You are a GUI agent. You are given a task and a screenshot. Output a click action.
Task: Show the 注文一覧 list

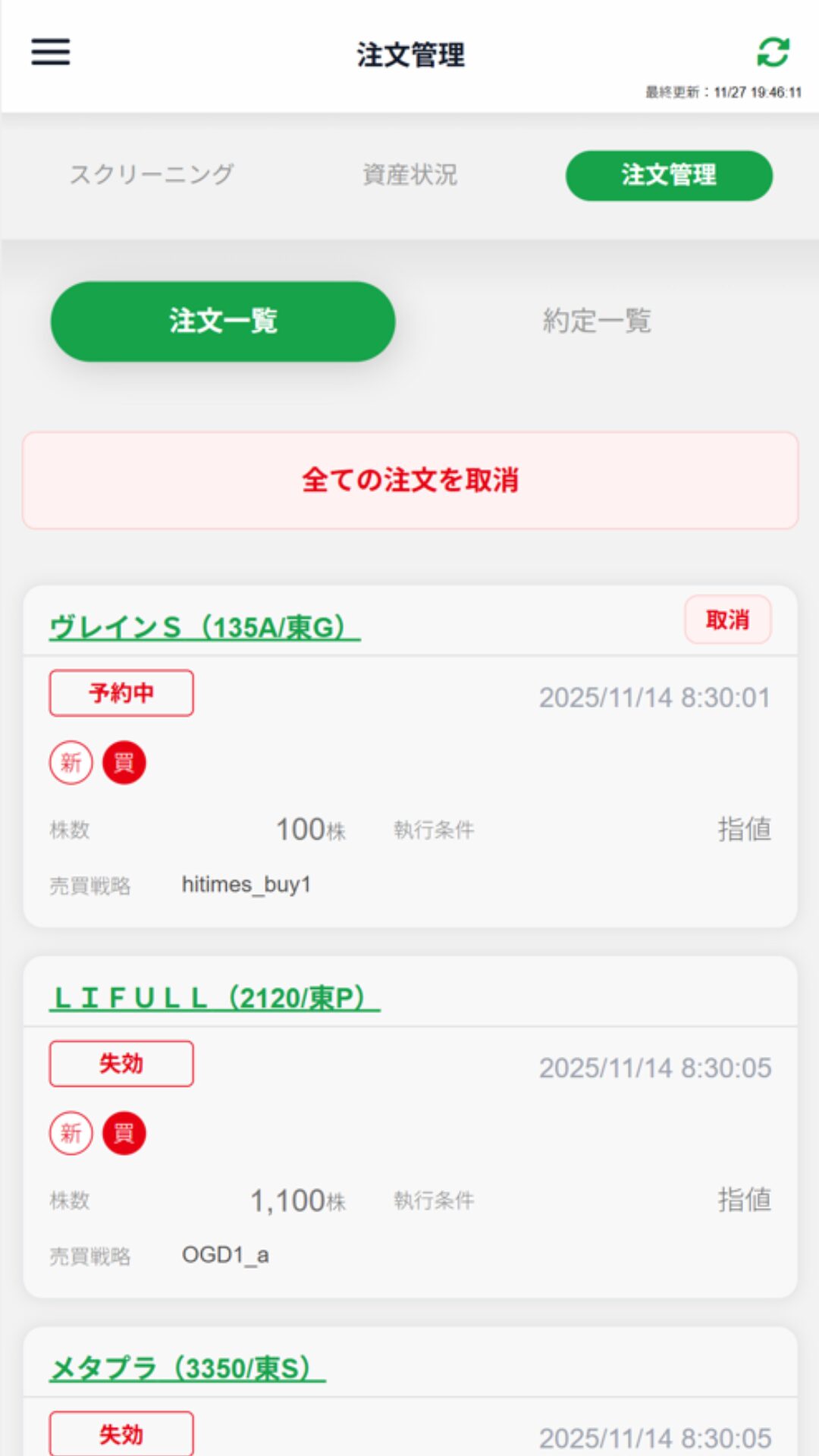(x=223, y=322)
